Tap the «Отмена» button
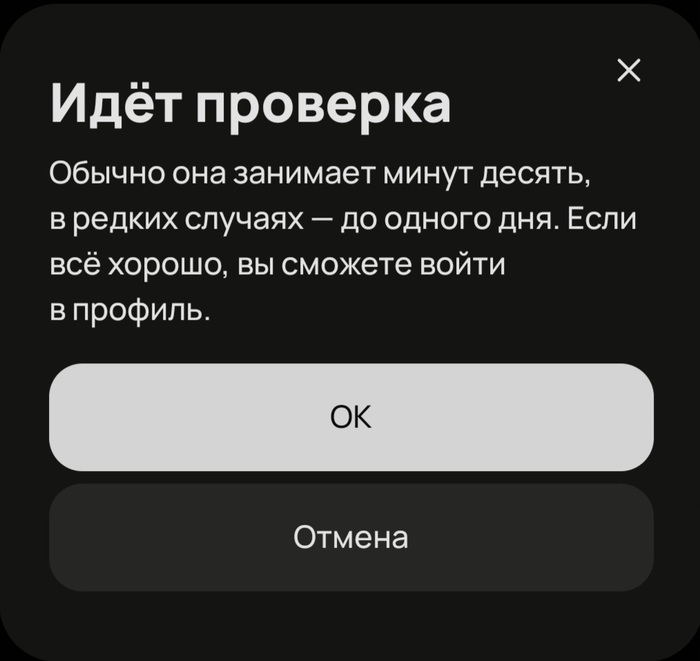The image size is (700, 661). pyautogui.click(x=351, y=538)
